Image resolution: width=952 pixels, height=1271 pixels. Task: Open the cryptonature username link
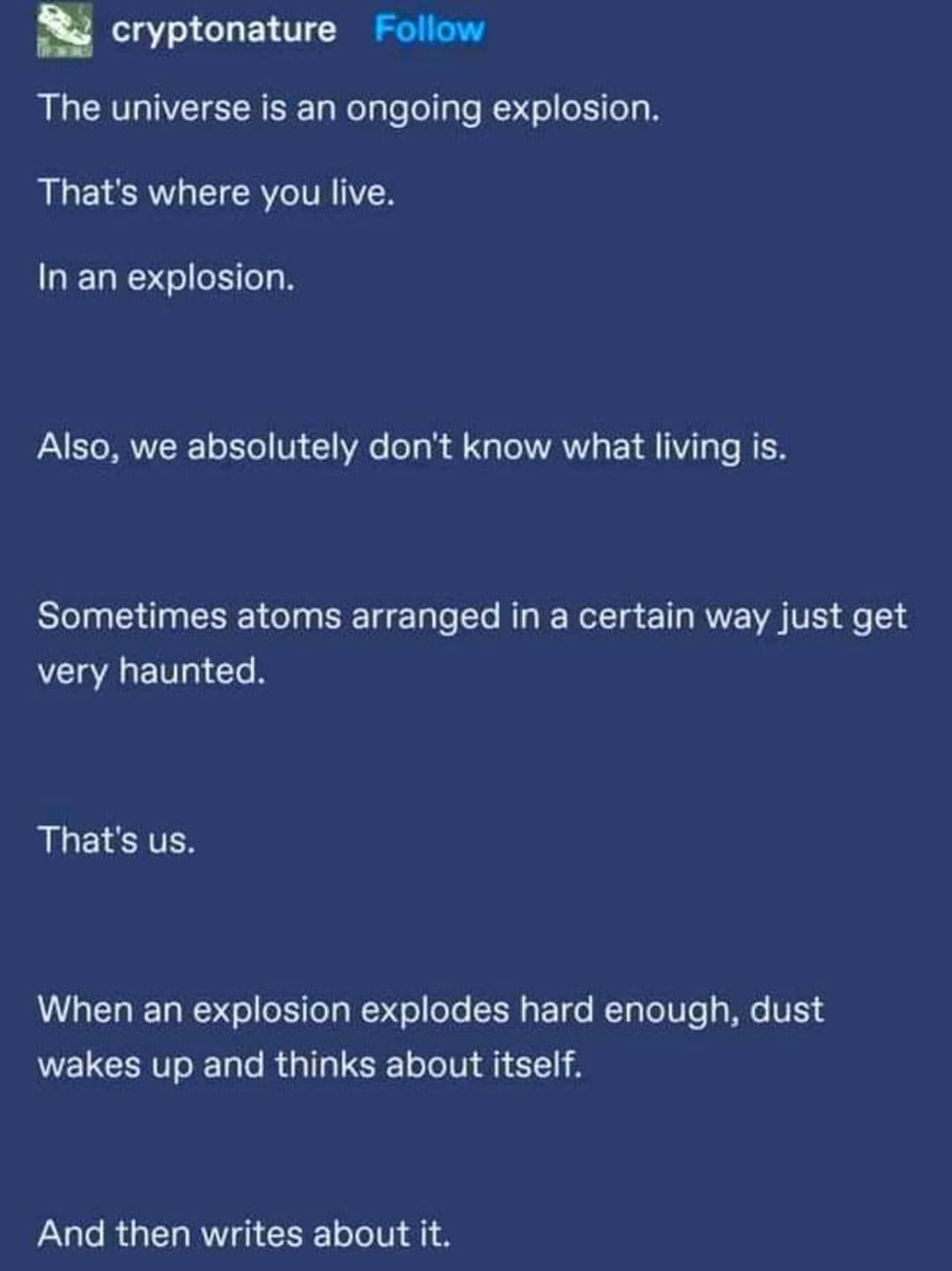(x=224, y=29)
